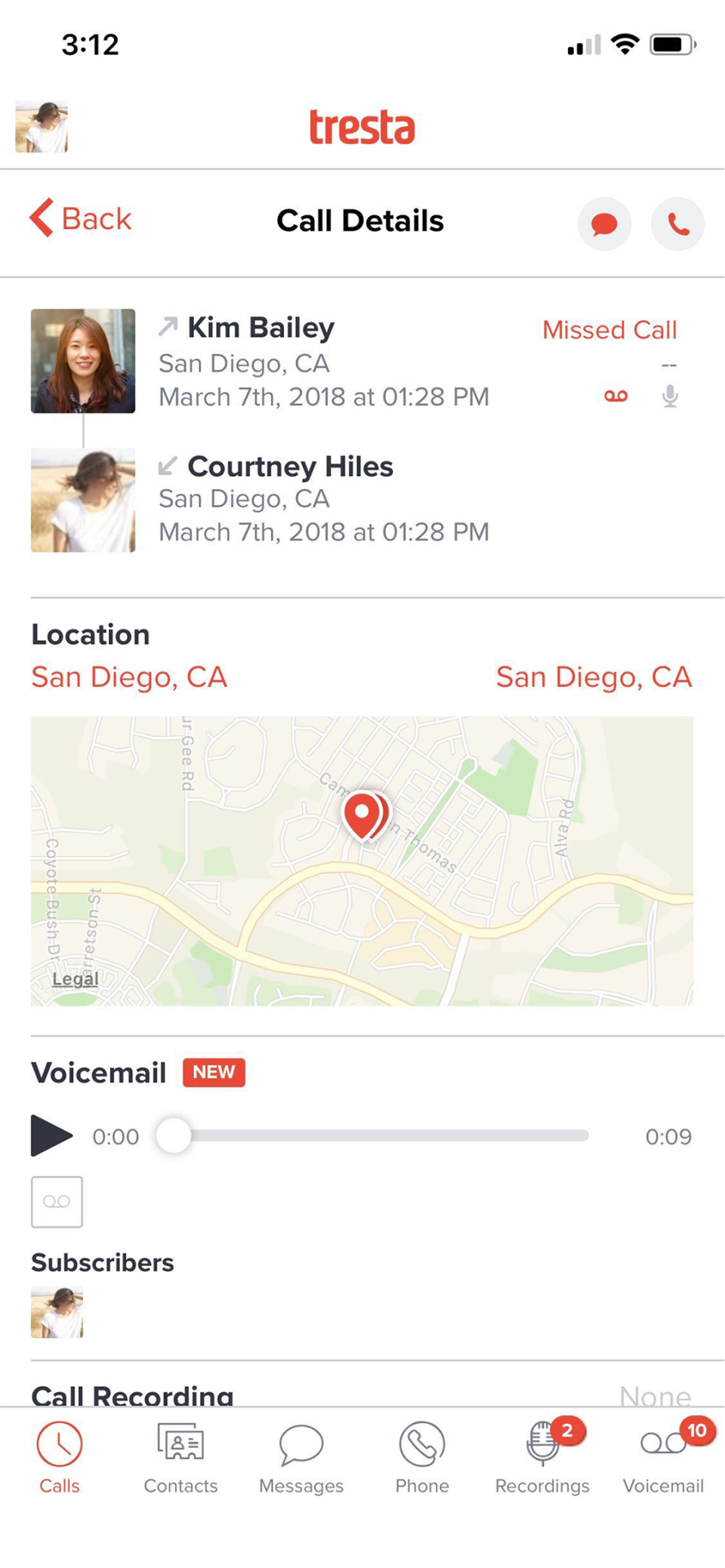Call back using the phone icon

coord(677,223)
